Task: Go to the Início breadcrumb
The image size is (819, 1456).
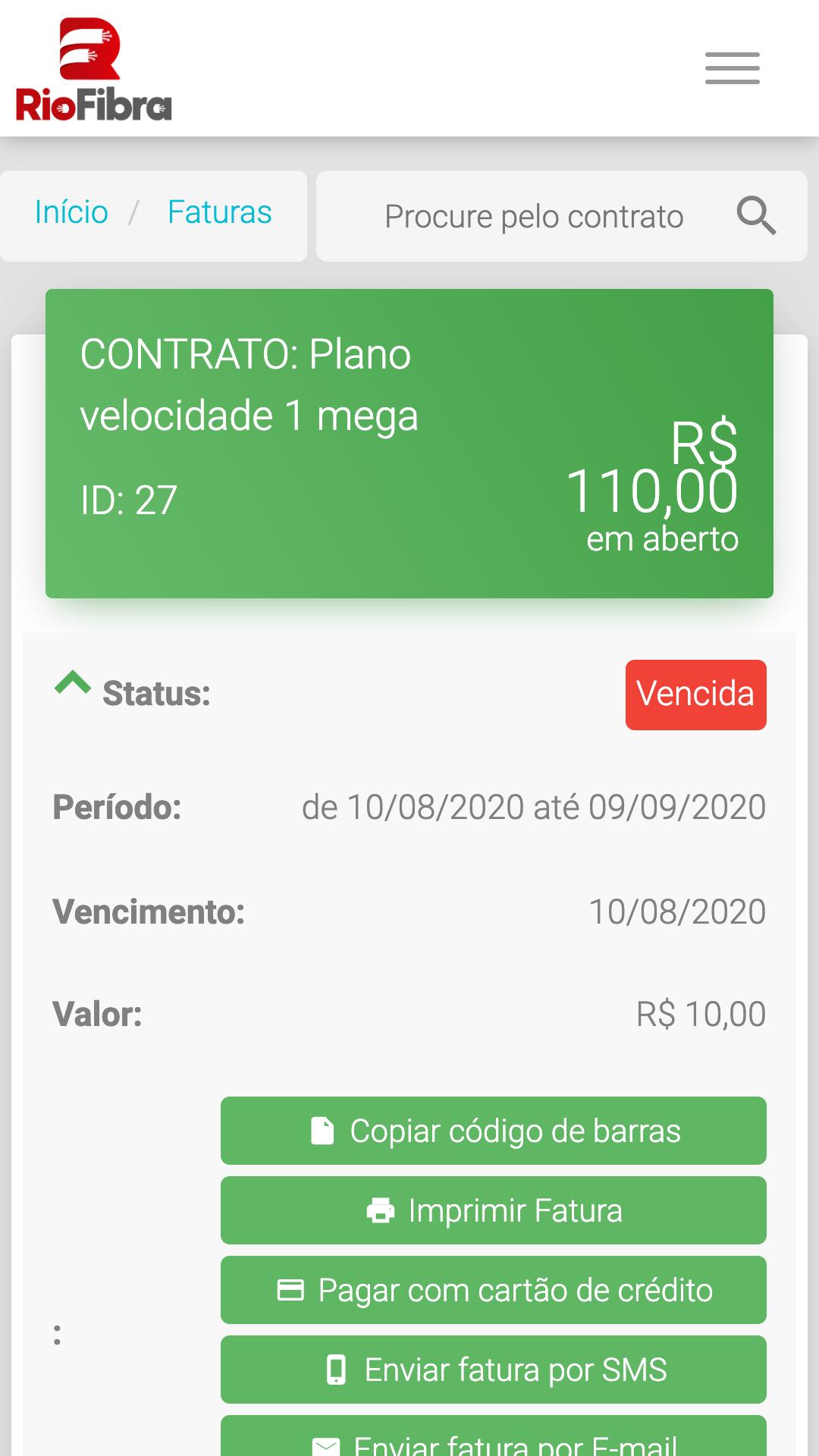Action: pos(71,212)
